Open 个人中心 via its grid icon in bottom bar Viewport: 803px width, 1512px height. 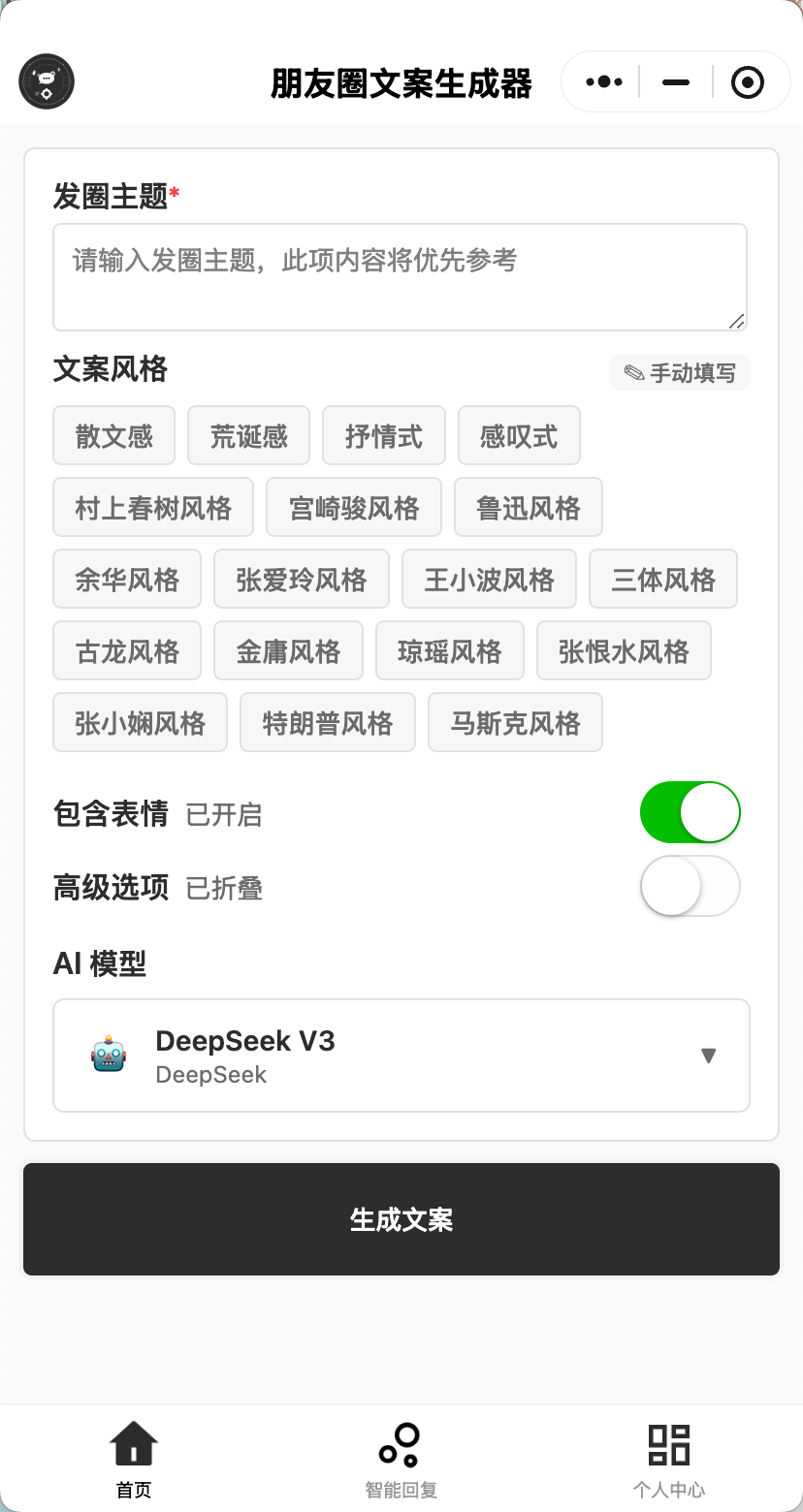(x=668, y=1444)
